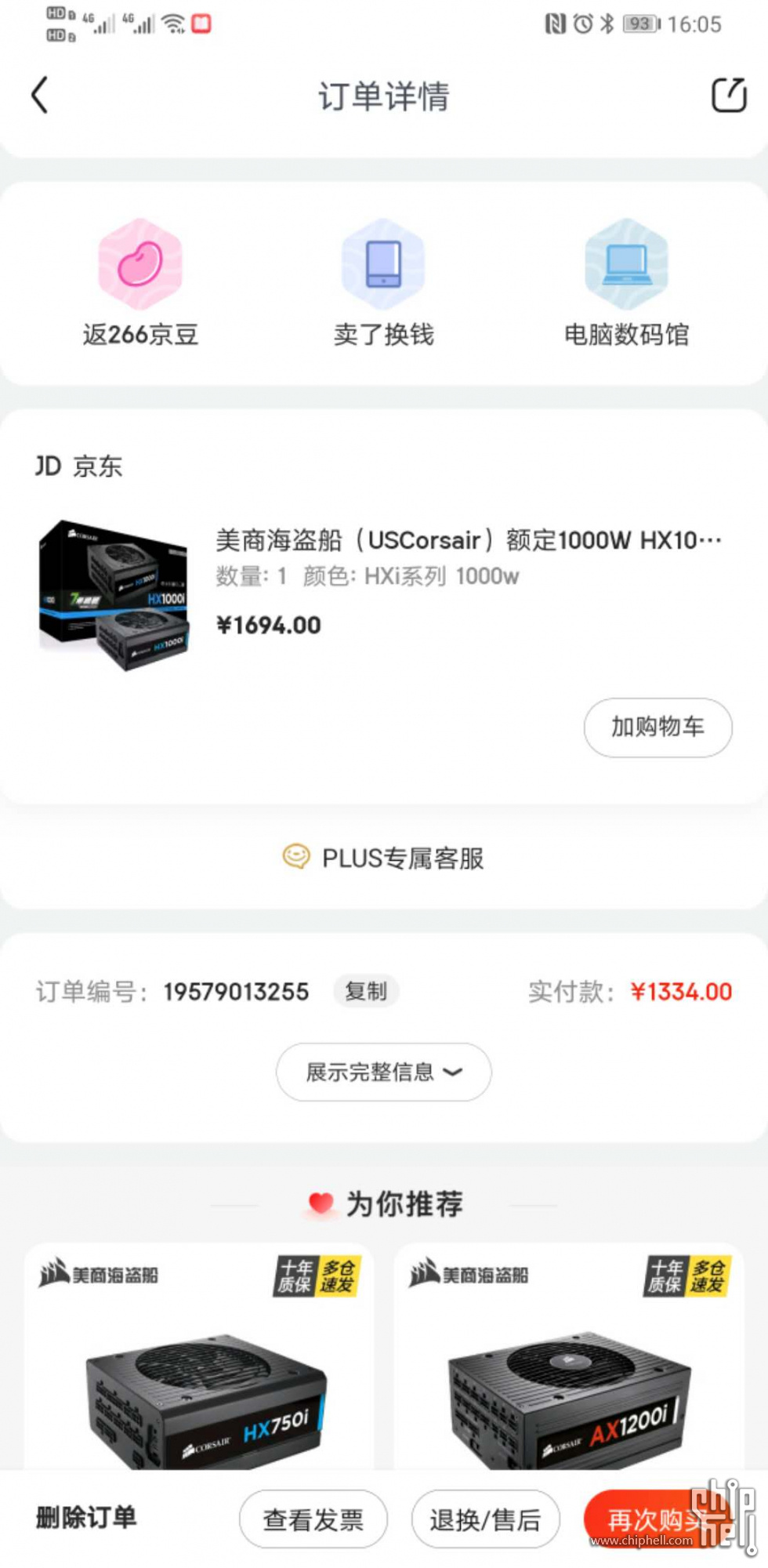Tap 加购物车 to add the item to cart

click(x=658, y=728)
